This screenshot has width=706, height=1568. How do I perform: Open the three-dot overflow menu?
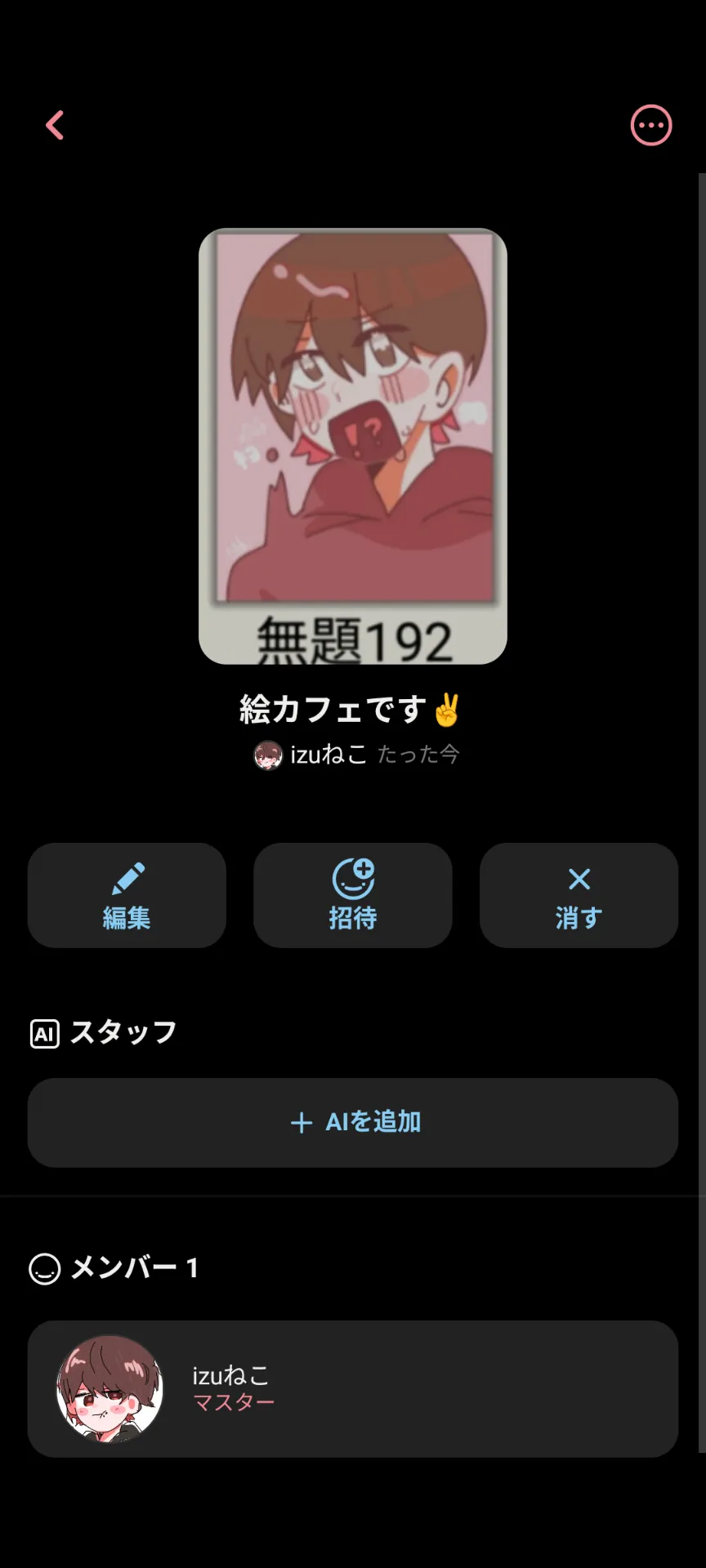click(651, 126)
